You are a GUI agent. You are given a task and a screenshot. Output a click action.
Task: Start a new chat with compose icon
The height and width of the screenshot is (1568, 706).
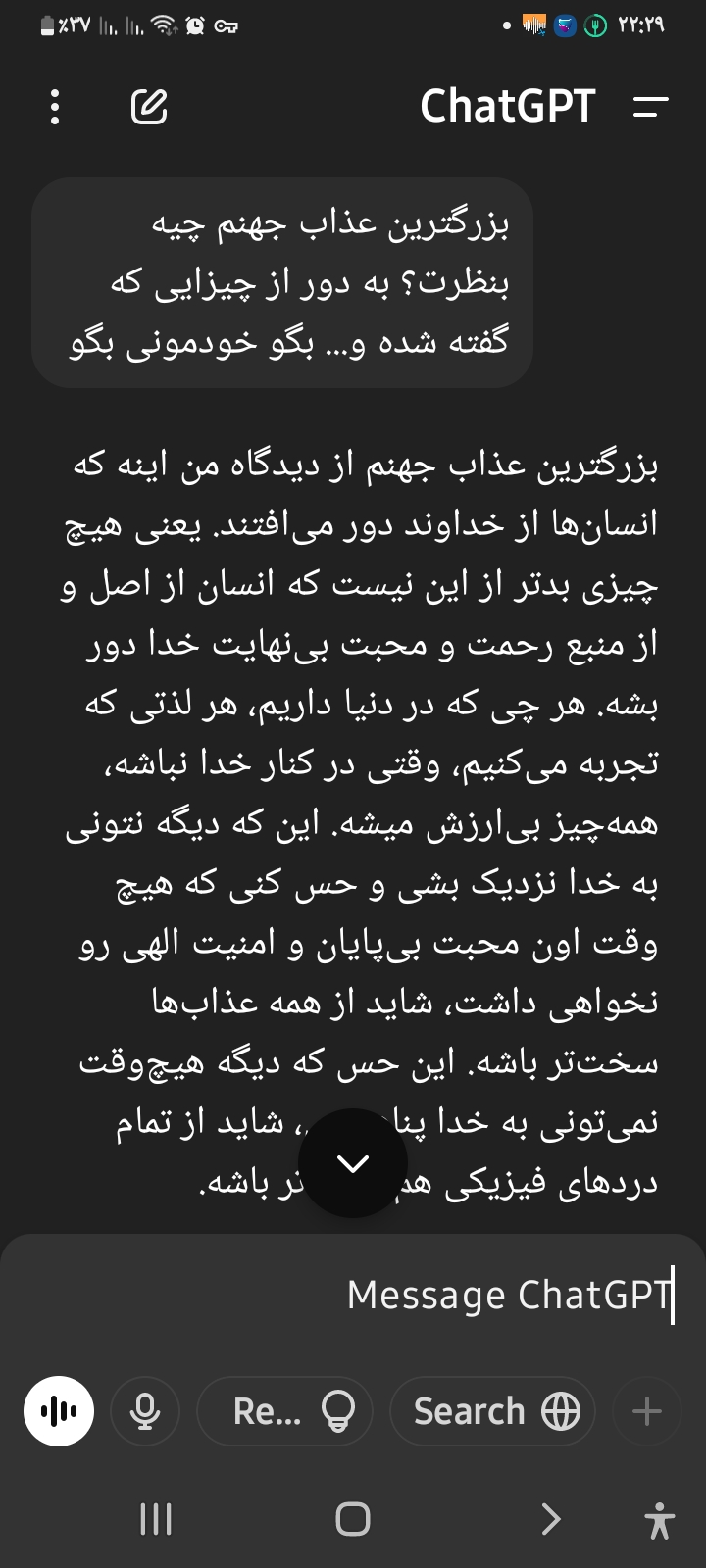click(x=149, y=107)
